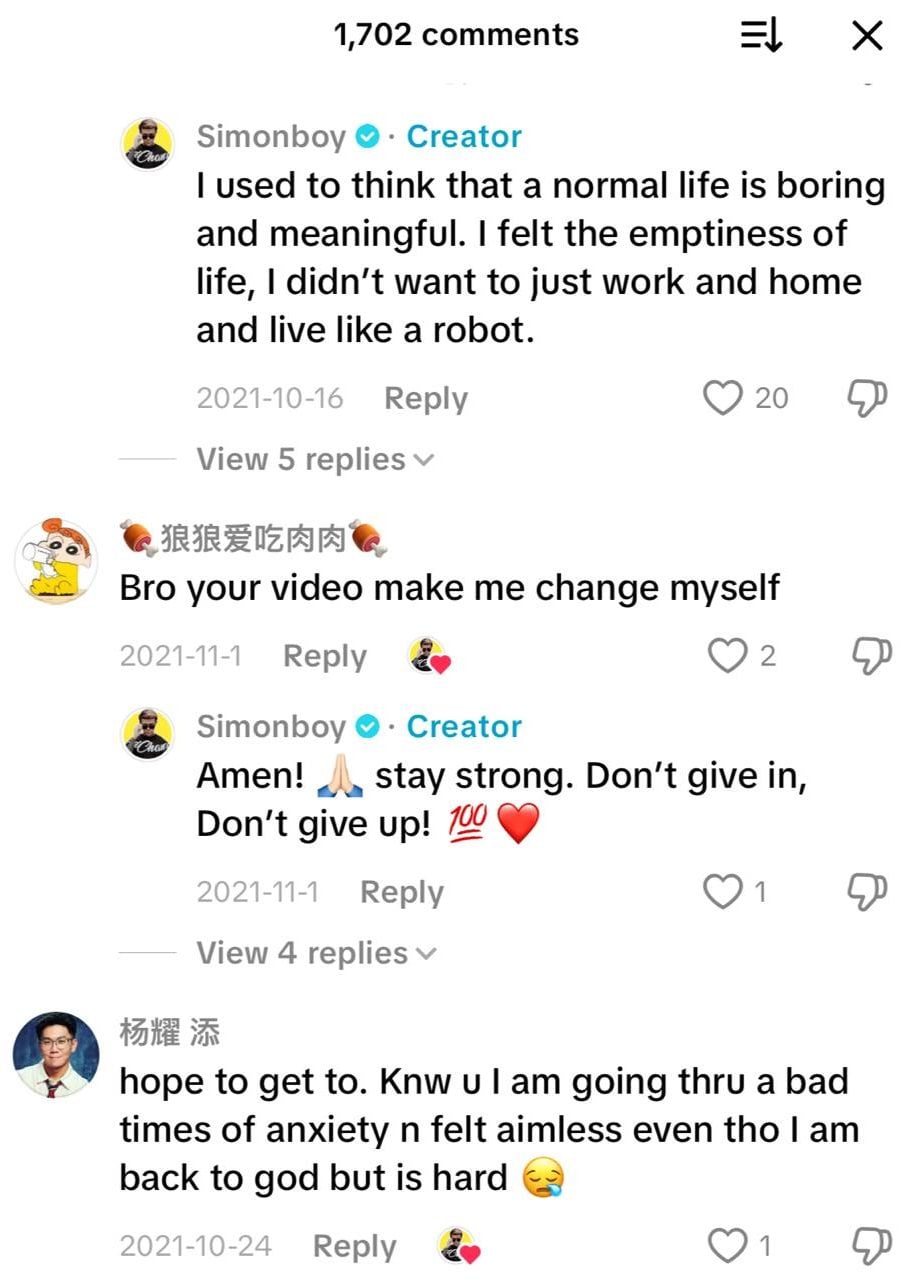Reply to Simonboy's 'Amen!' comment
The height and width of the screenshot is (1280, 913).
(401, 891)
